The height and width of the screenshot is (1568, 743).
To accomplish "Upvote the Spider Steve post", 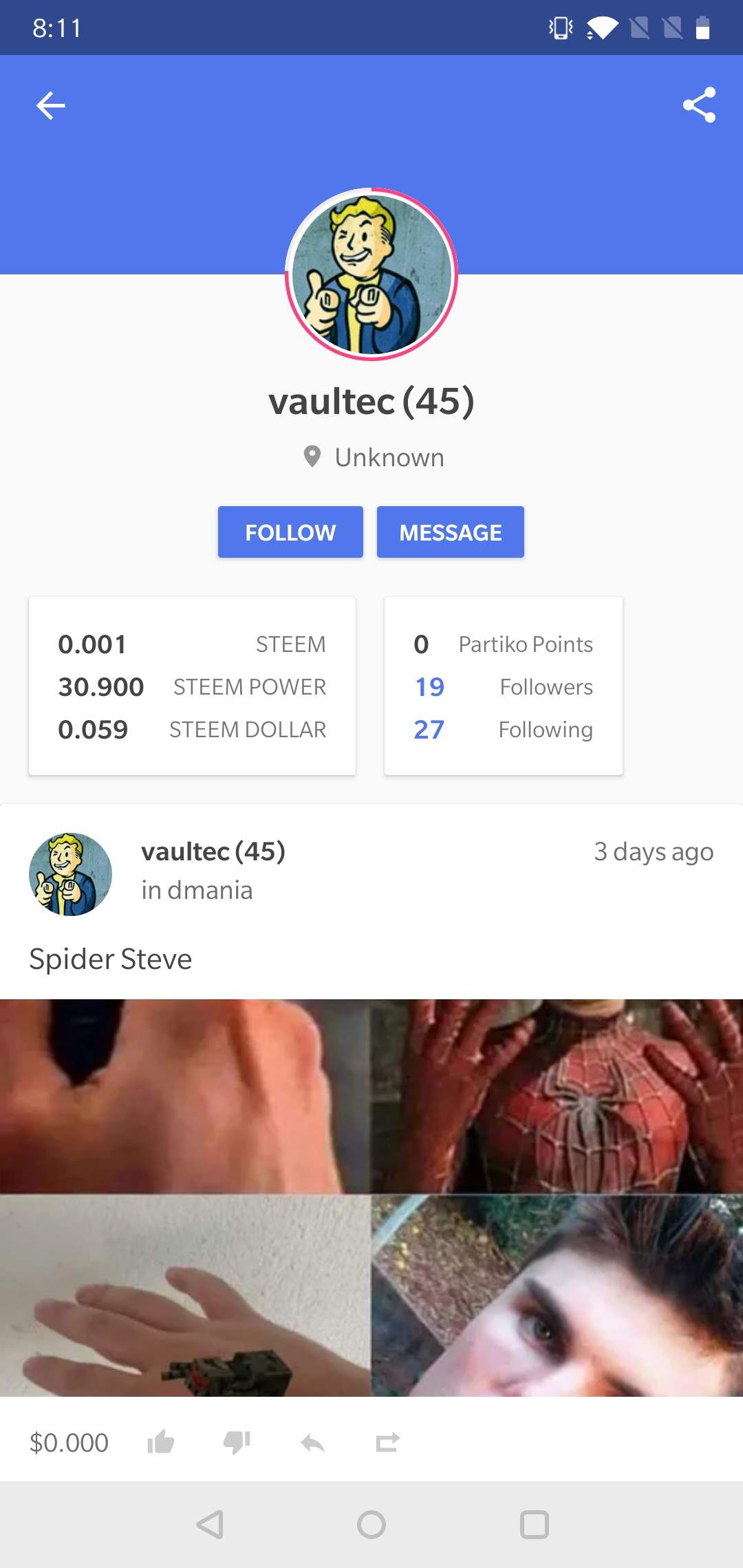I will point(161,1441).
